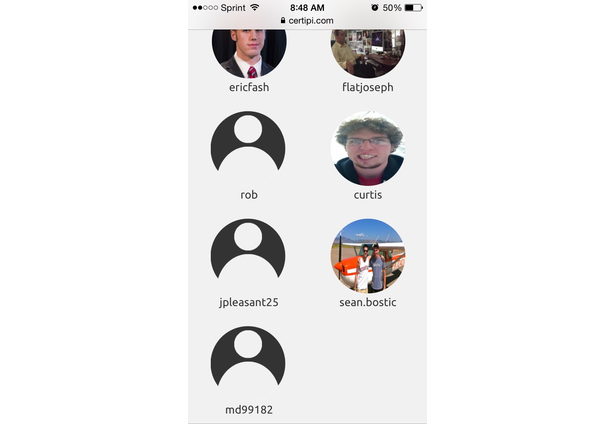Screen dimensions: 615x424
Task: View rob's user profile
Action: [248, 148]
